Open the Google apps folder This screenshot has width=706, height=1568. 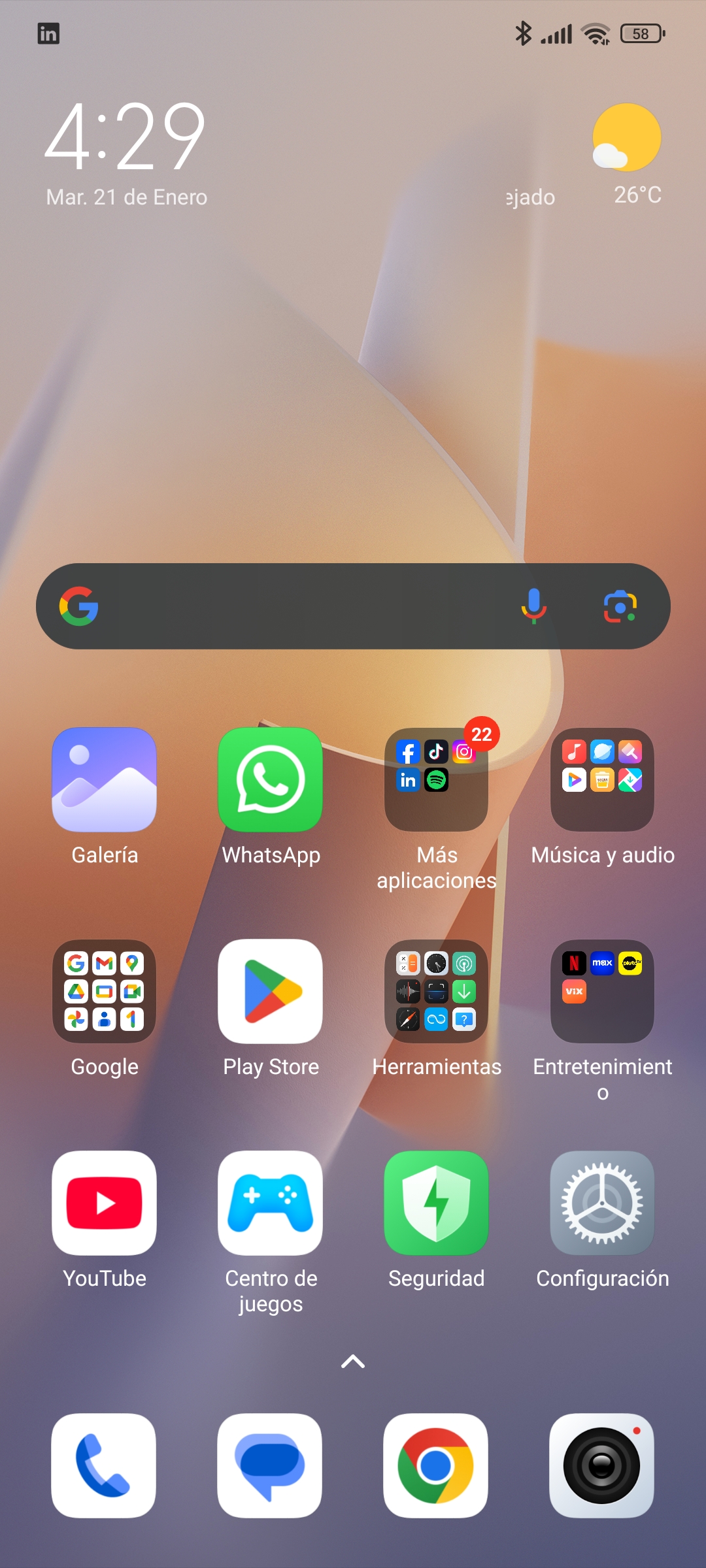104,991
